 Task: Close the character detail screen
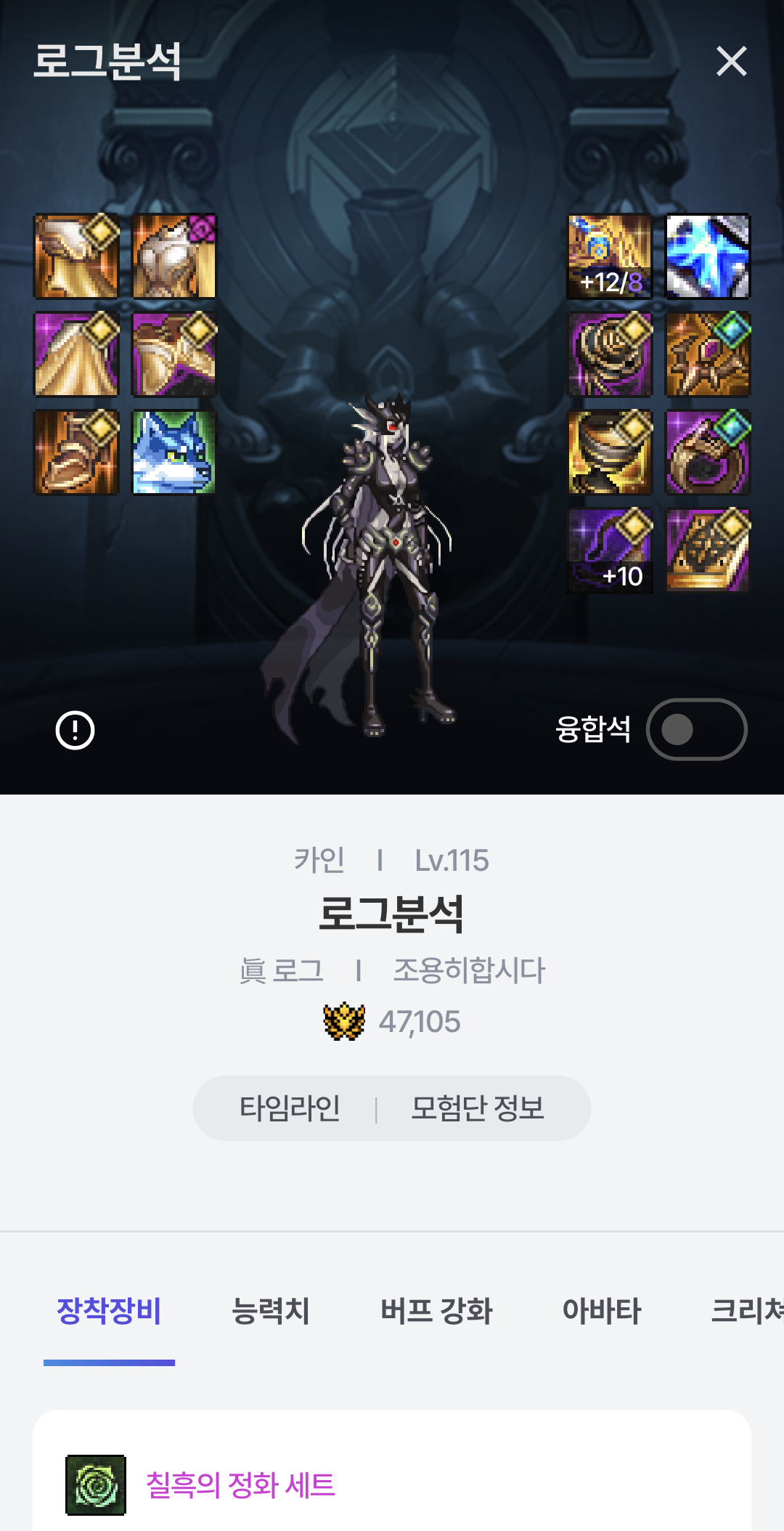pos(731,61)
